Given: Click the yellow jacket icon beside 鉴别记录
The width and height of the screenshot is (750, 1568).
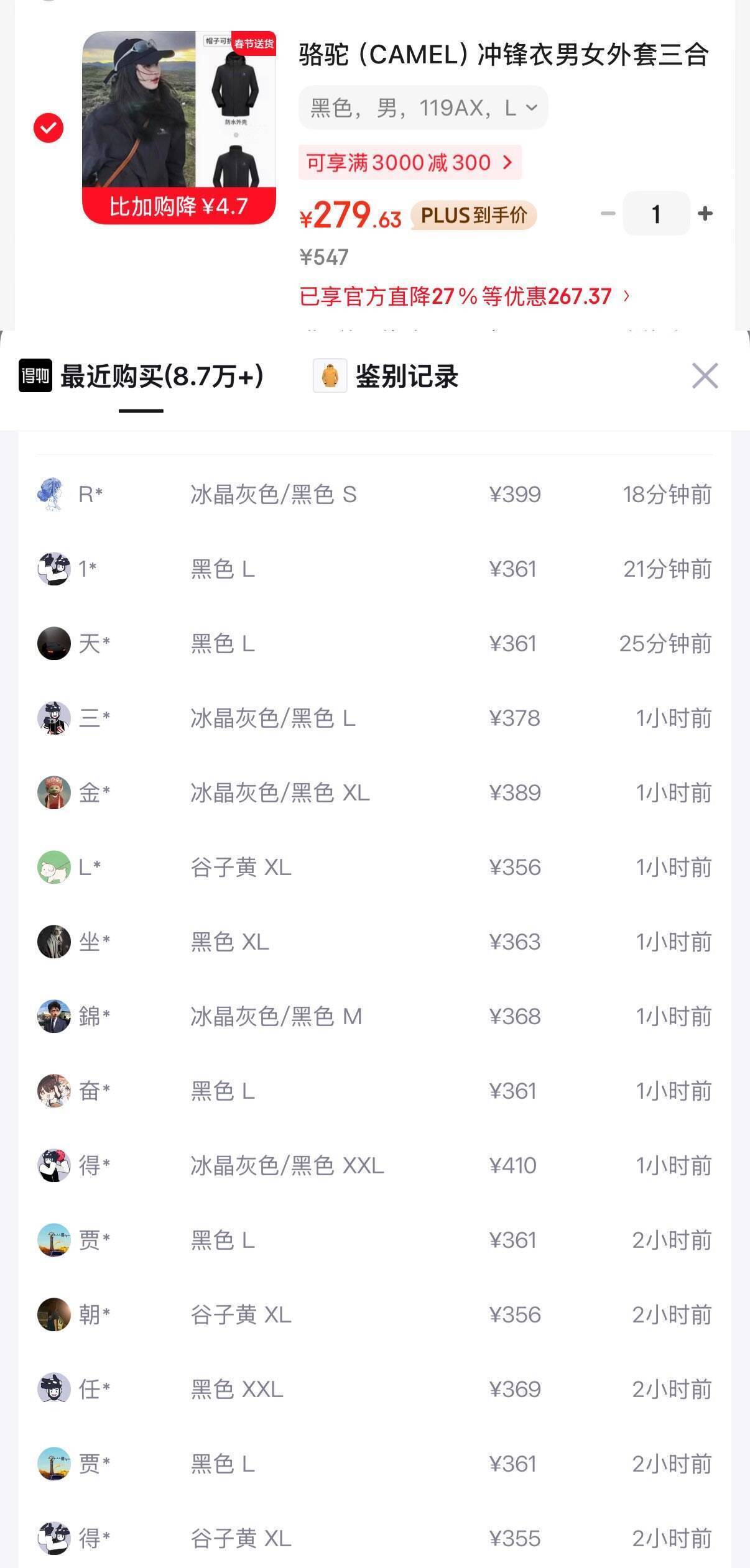Looking at the screenshot, I should click(331, 377).
